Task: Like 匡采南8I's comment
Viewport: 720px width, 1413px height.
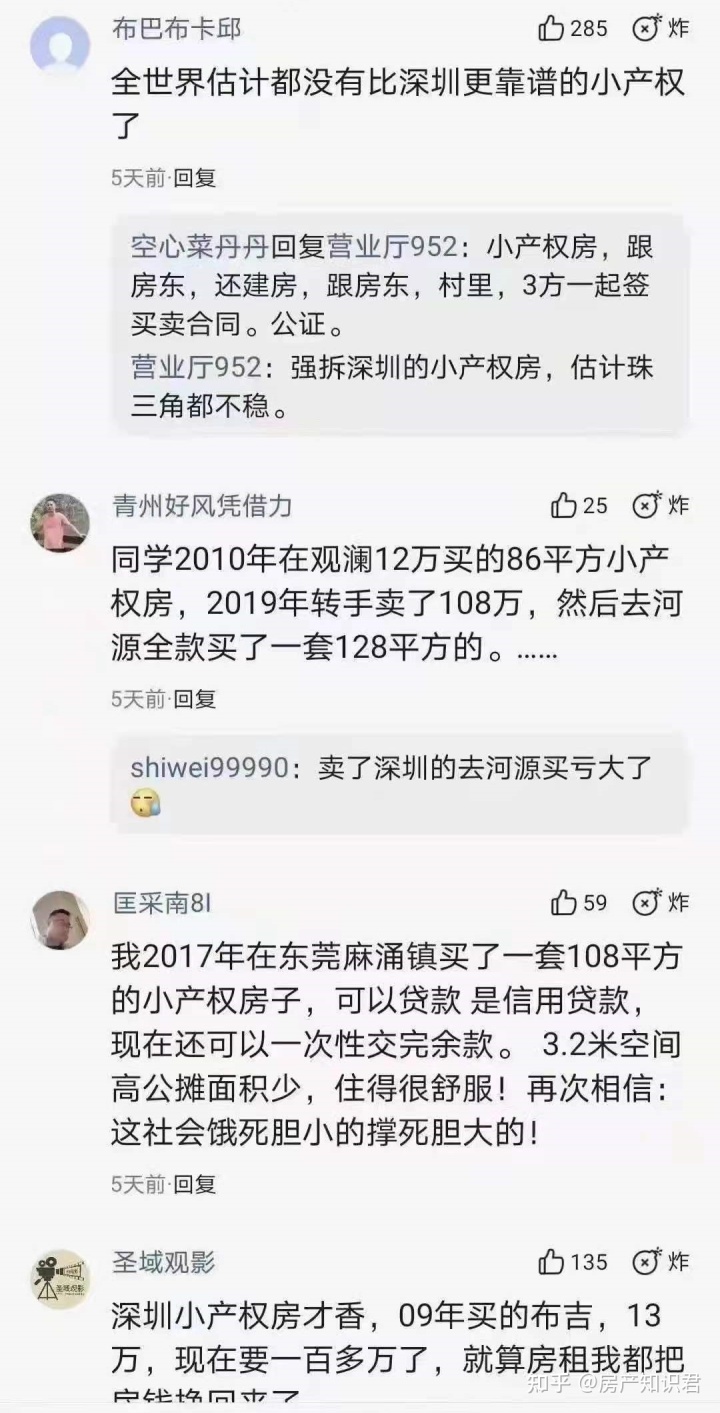Action: point(565,903)
